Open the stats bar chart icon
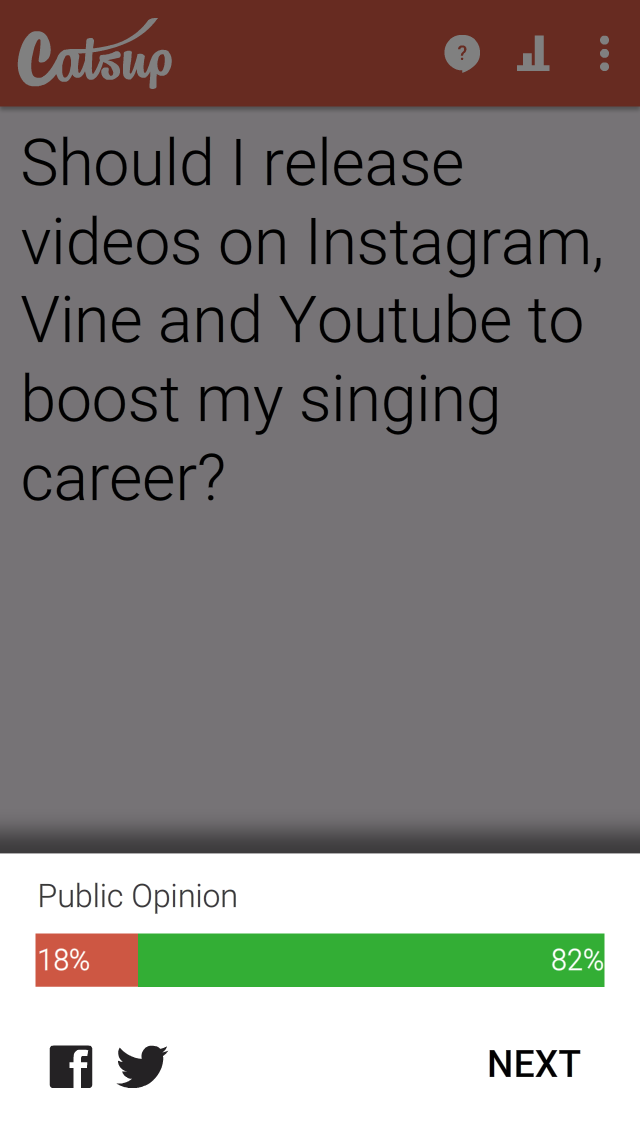The height and width of the screenshot is (1138, 640). (533, 53)
